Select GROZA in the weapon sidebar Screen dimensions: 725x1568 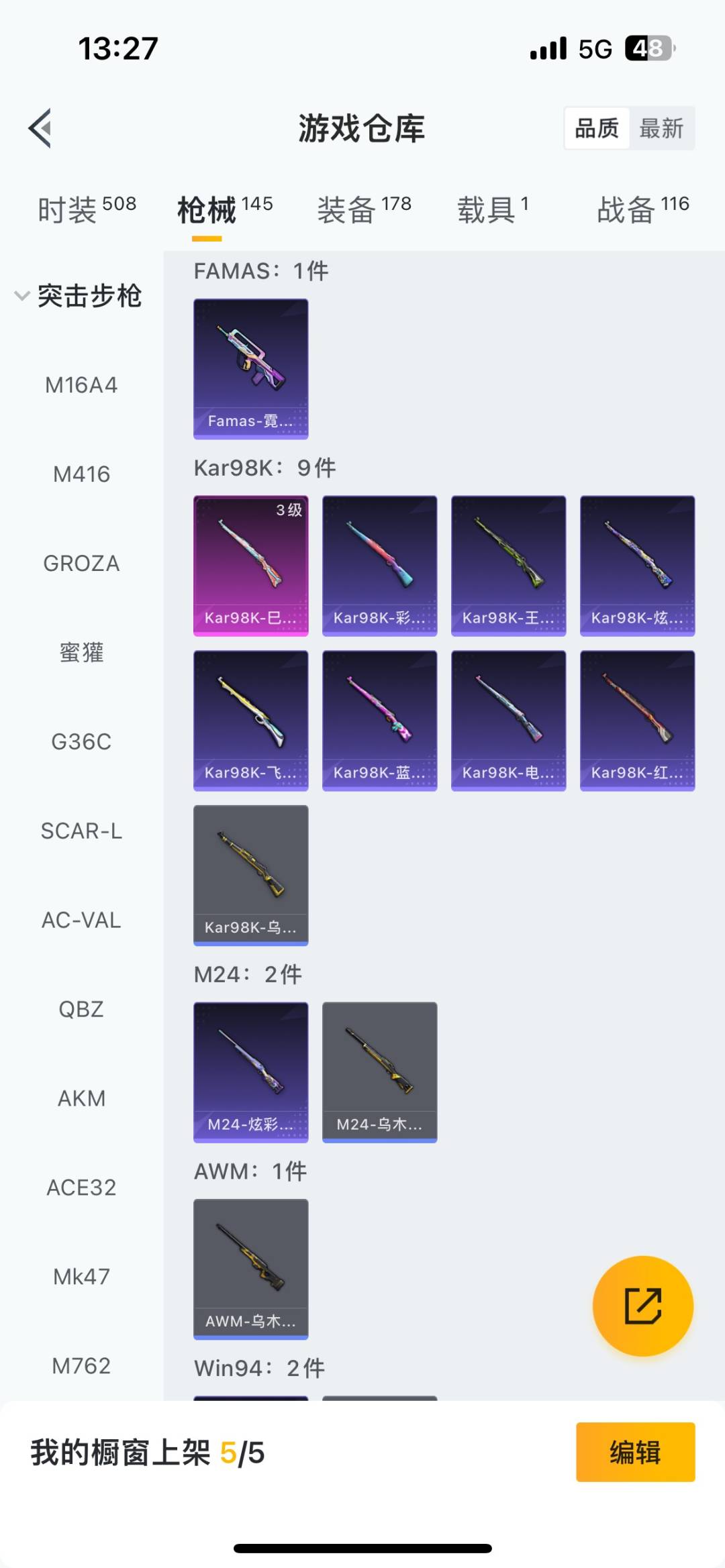[81, 564]
